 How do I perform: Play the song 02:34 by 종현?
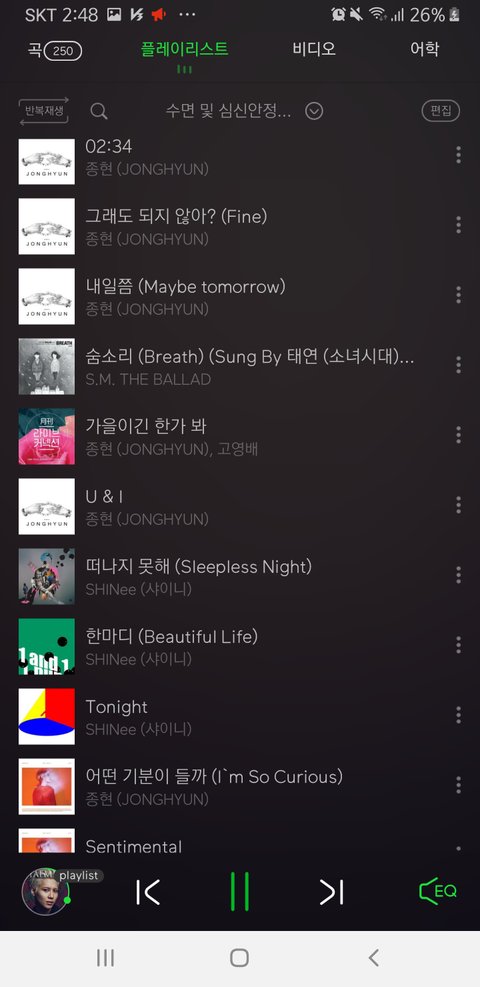click(240, 157)
